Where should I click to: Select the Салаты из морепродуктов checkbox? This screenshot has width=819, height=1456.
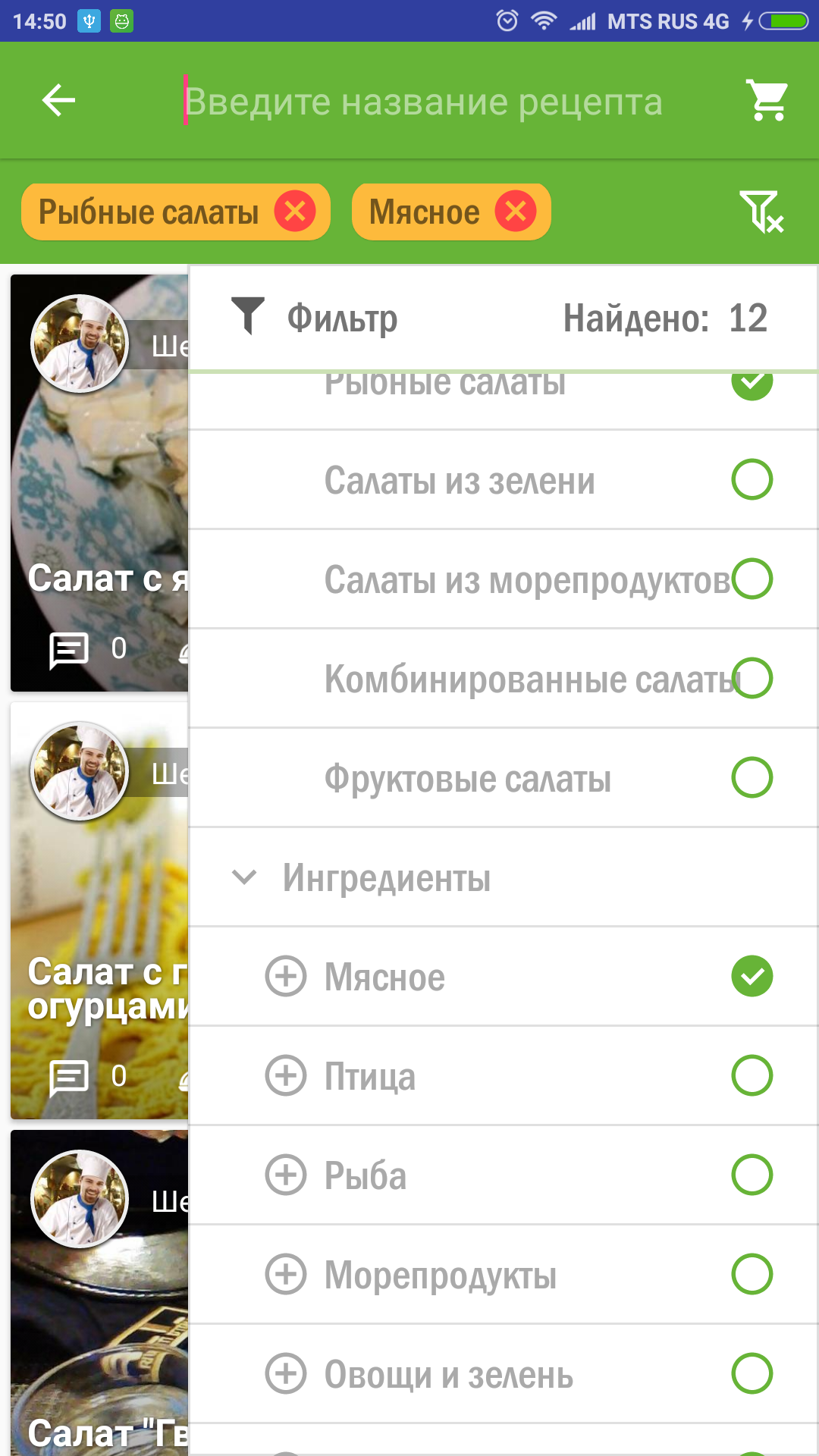[752, 579]
